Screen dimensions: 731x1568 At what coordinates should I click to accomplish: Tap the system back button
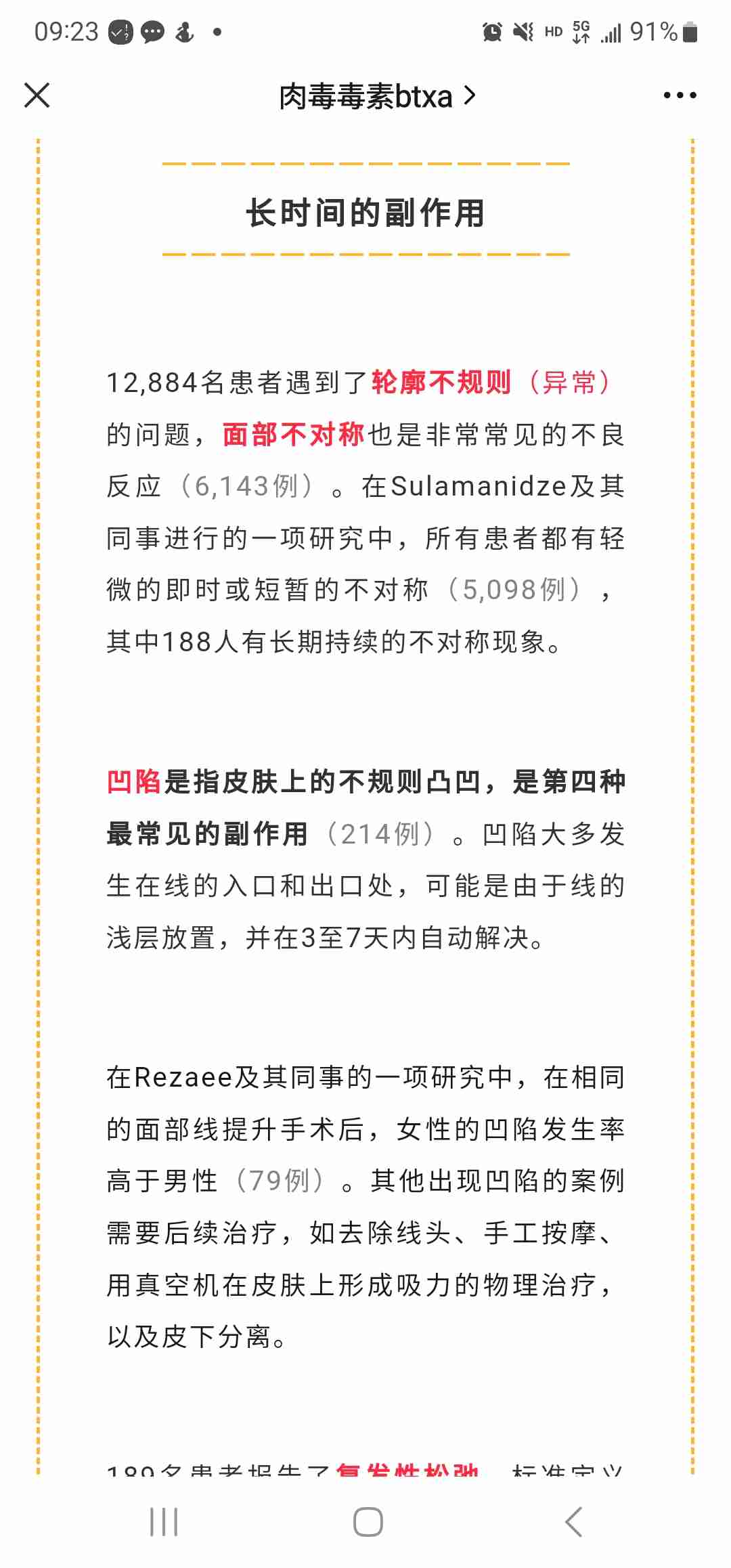pyautogui.click(x=573, y=1522)
